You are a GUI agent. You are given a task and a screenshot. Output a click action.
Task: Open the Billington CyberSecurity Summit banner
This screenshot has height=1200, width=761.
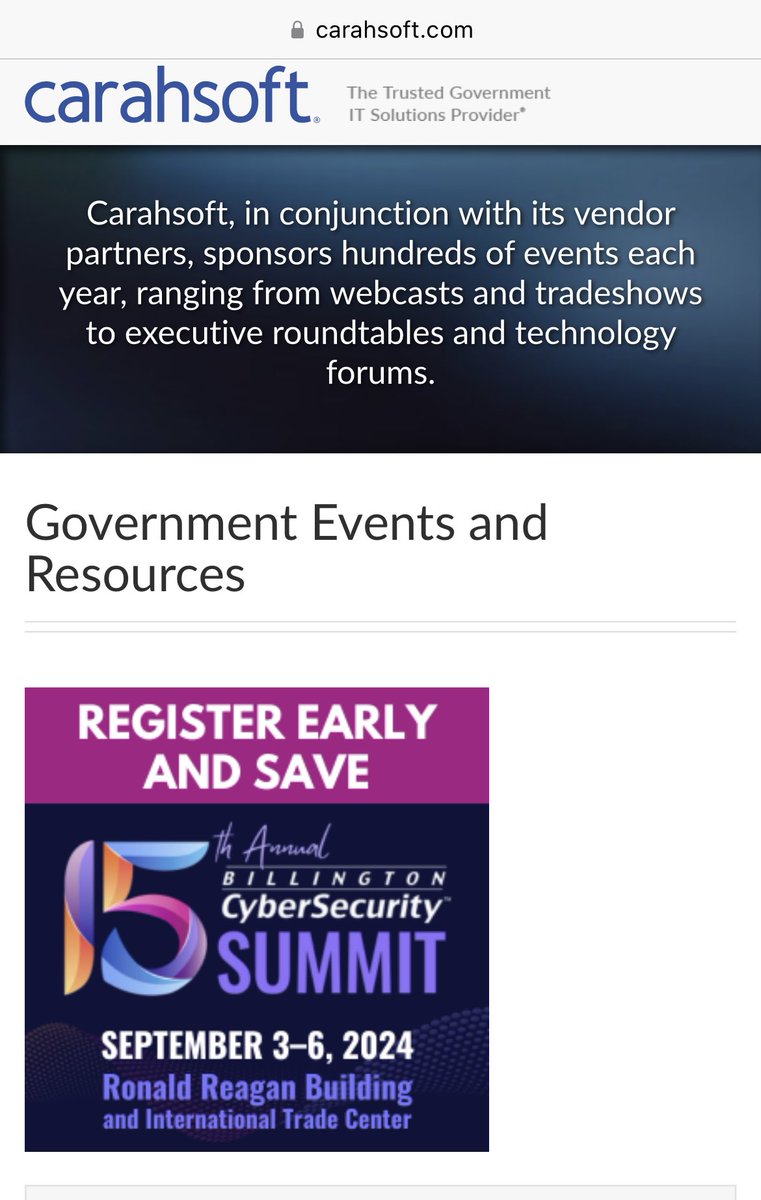pyautogui.click(x=257, y=918)
